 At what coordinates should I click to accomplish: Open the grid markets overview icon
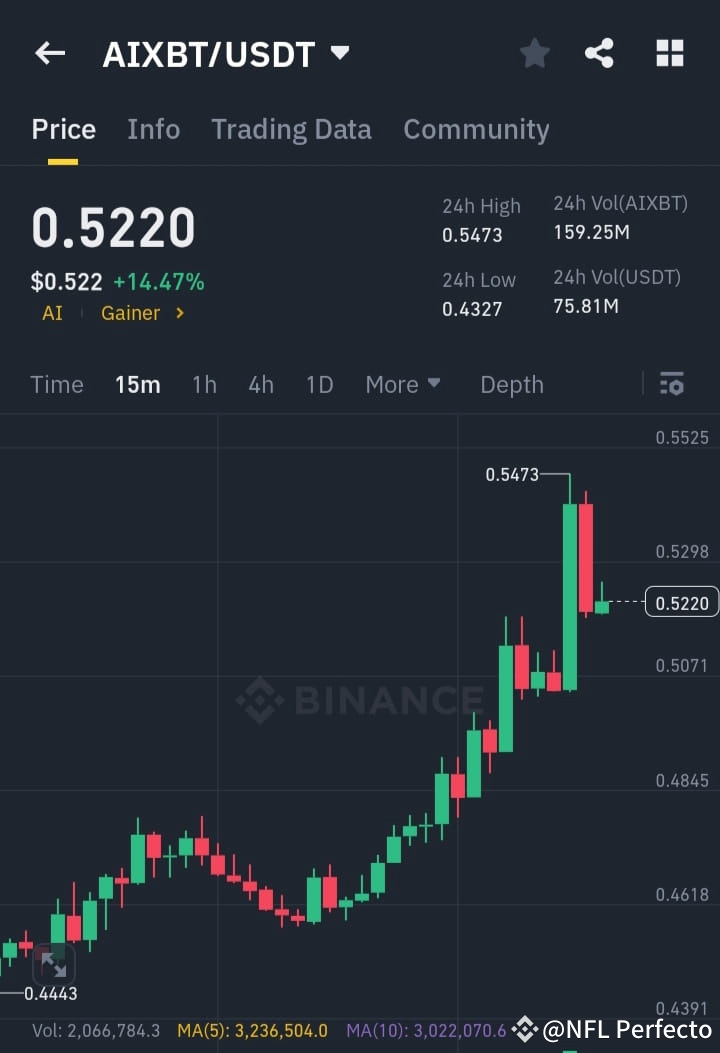point(668,53)
